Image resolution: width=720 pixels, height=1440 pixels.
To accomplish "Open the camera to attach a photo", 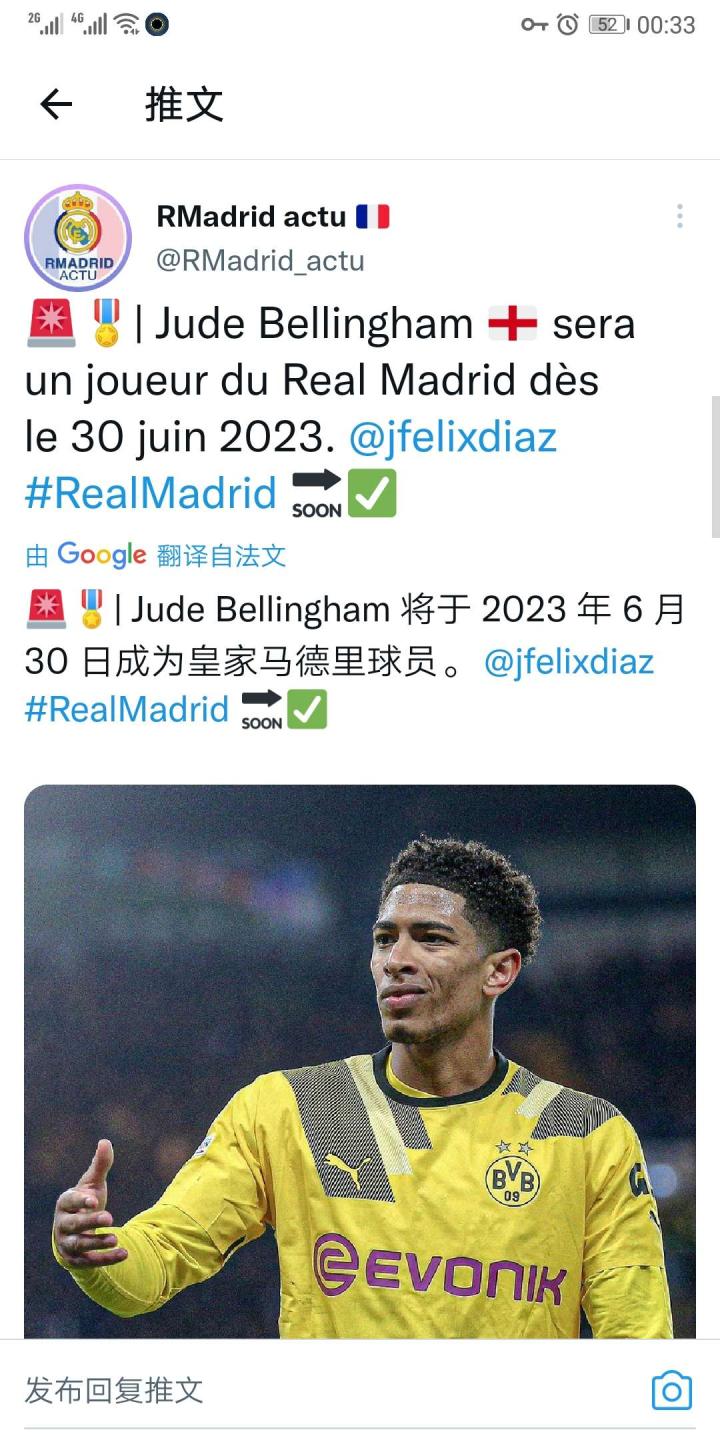I will (x=672, y=1390).
